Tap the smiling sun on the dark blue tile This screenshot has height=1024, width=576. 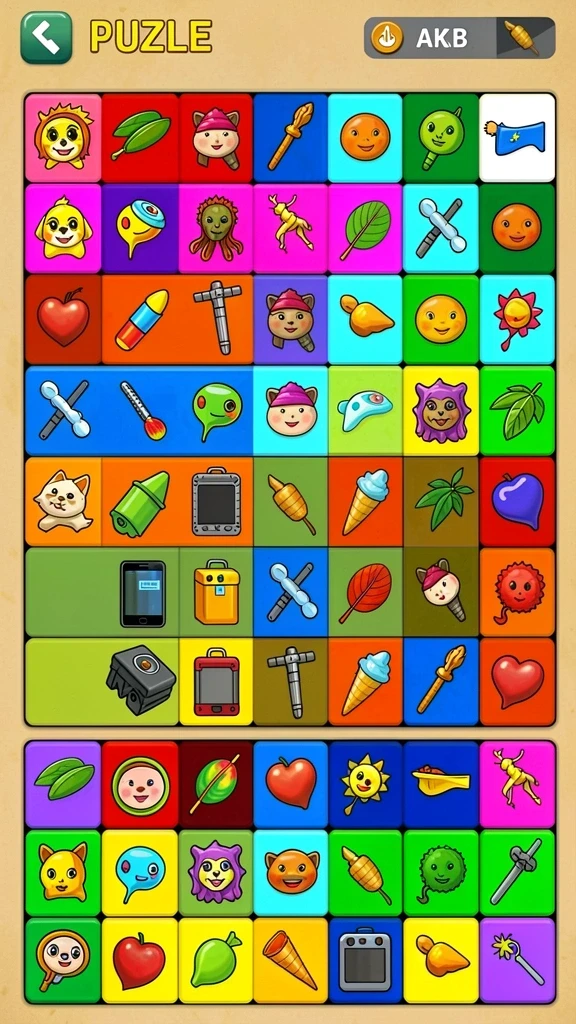click(x=365, y=784)
